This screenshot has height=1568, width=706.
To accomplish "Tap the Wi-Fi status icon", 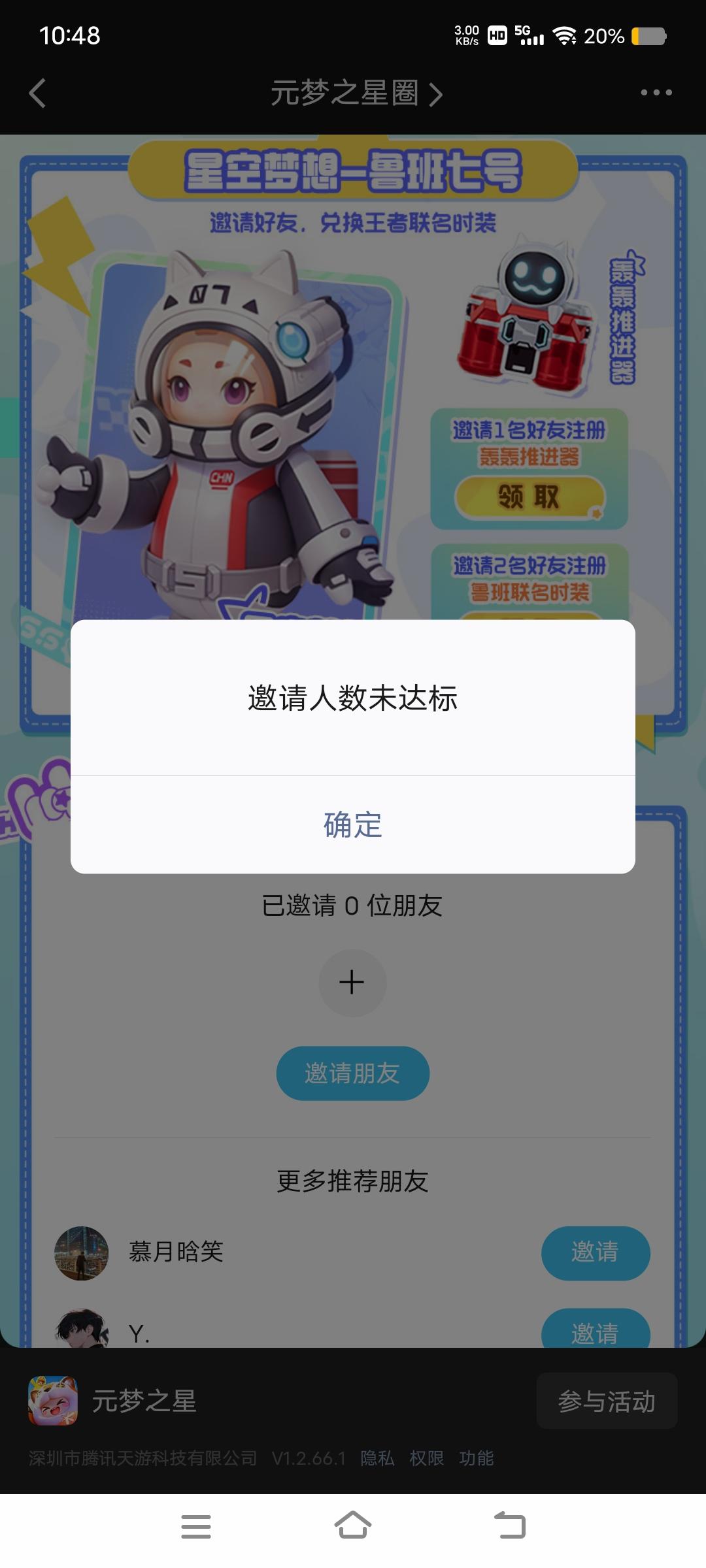I will point(566,37).
